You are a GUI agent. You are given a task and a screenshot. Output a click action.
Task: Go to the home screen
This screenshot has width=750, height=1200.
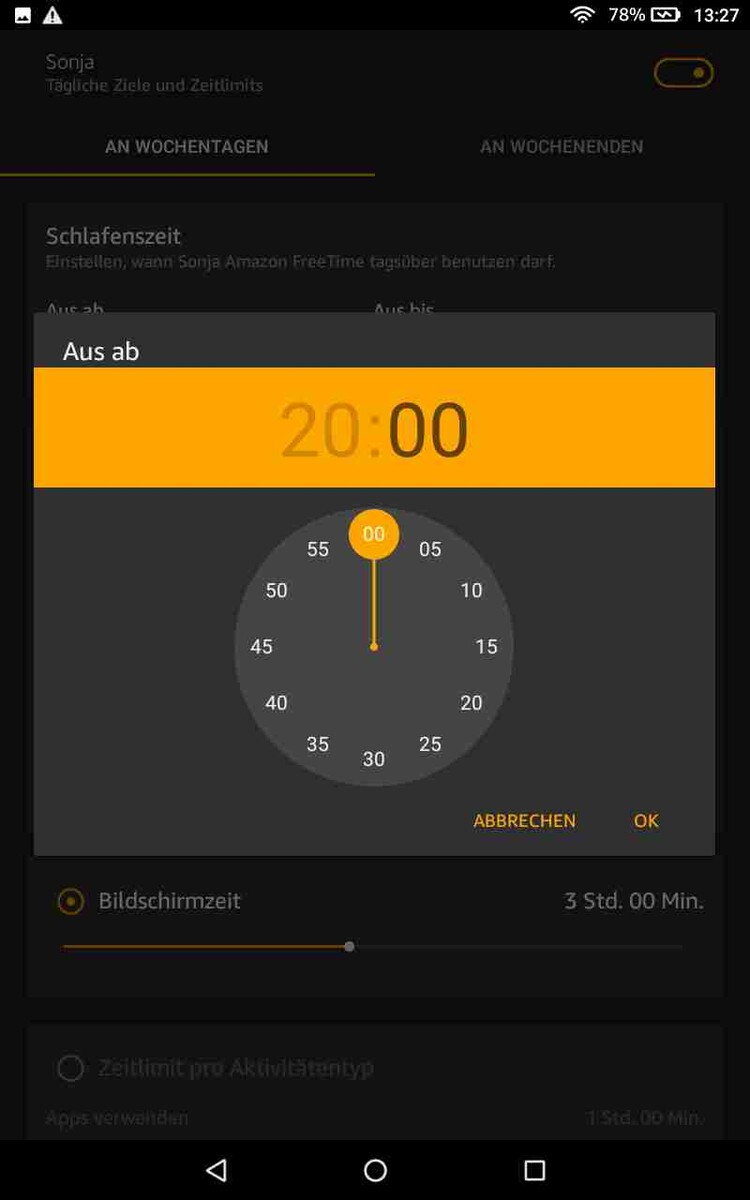point(375,1170)
